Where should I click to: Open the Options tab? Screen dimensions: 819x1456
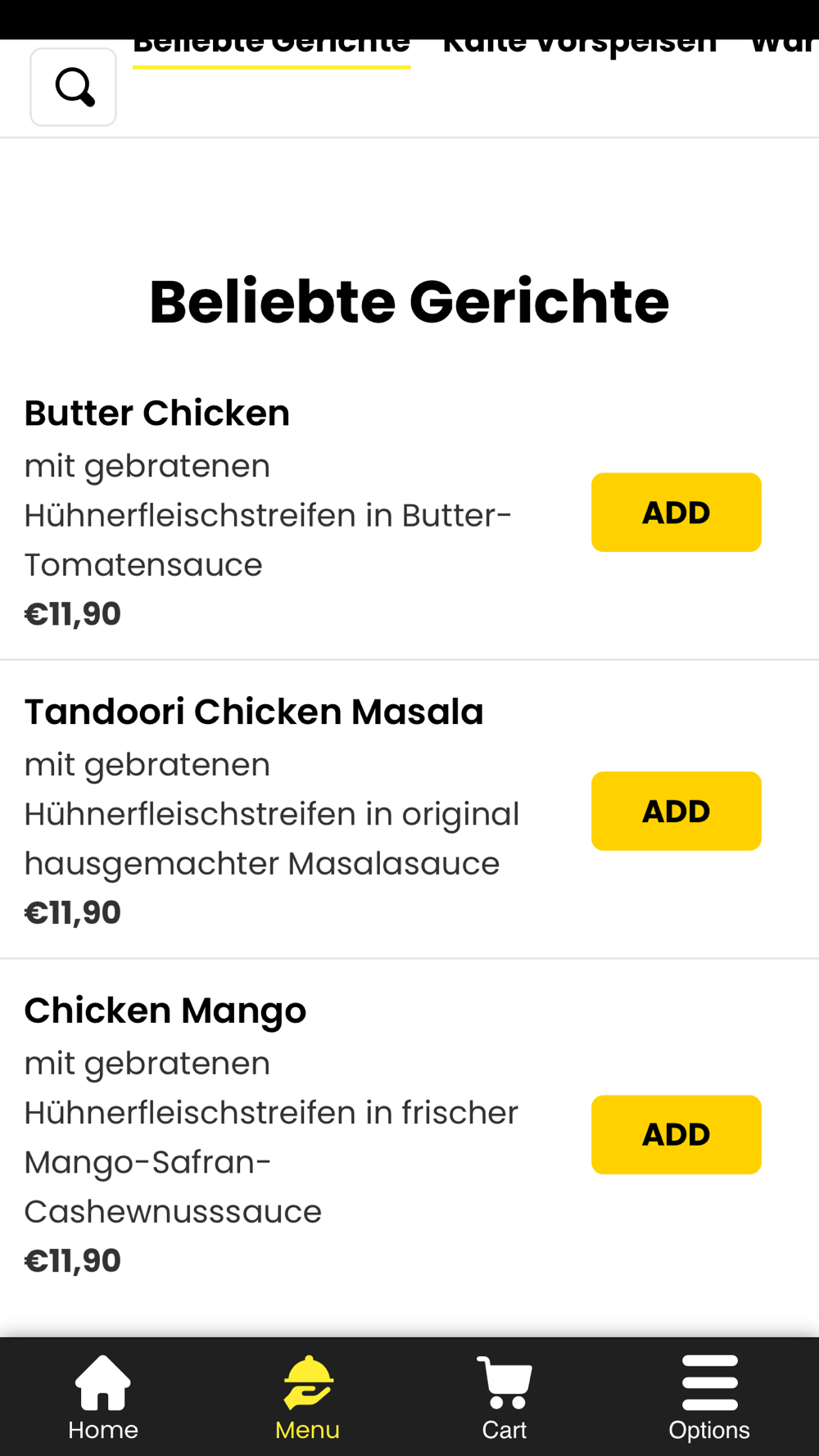point(709,1397)
